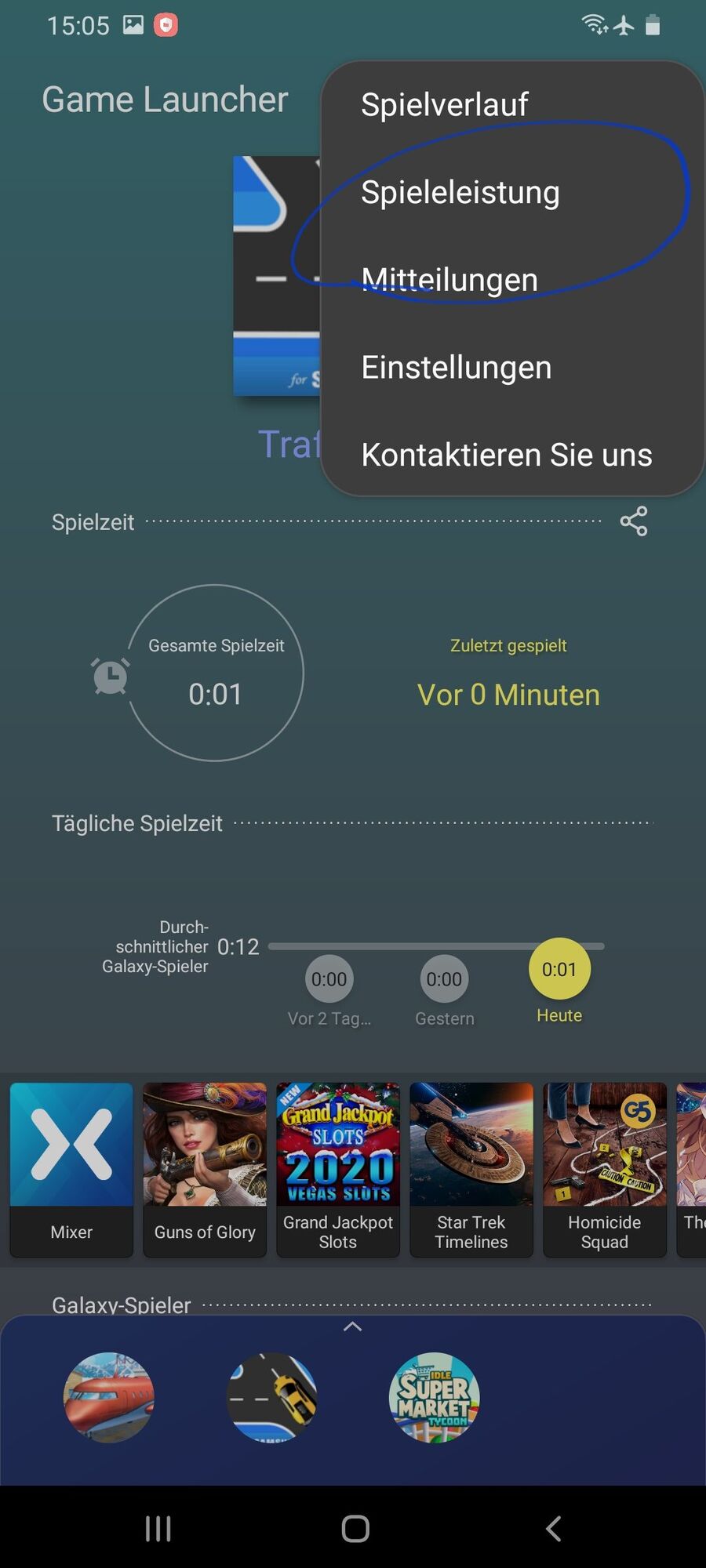Launch Idle Supermarket Tycoon
This screenshot has height=1568, width=706.
tap(434, 1397)
